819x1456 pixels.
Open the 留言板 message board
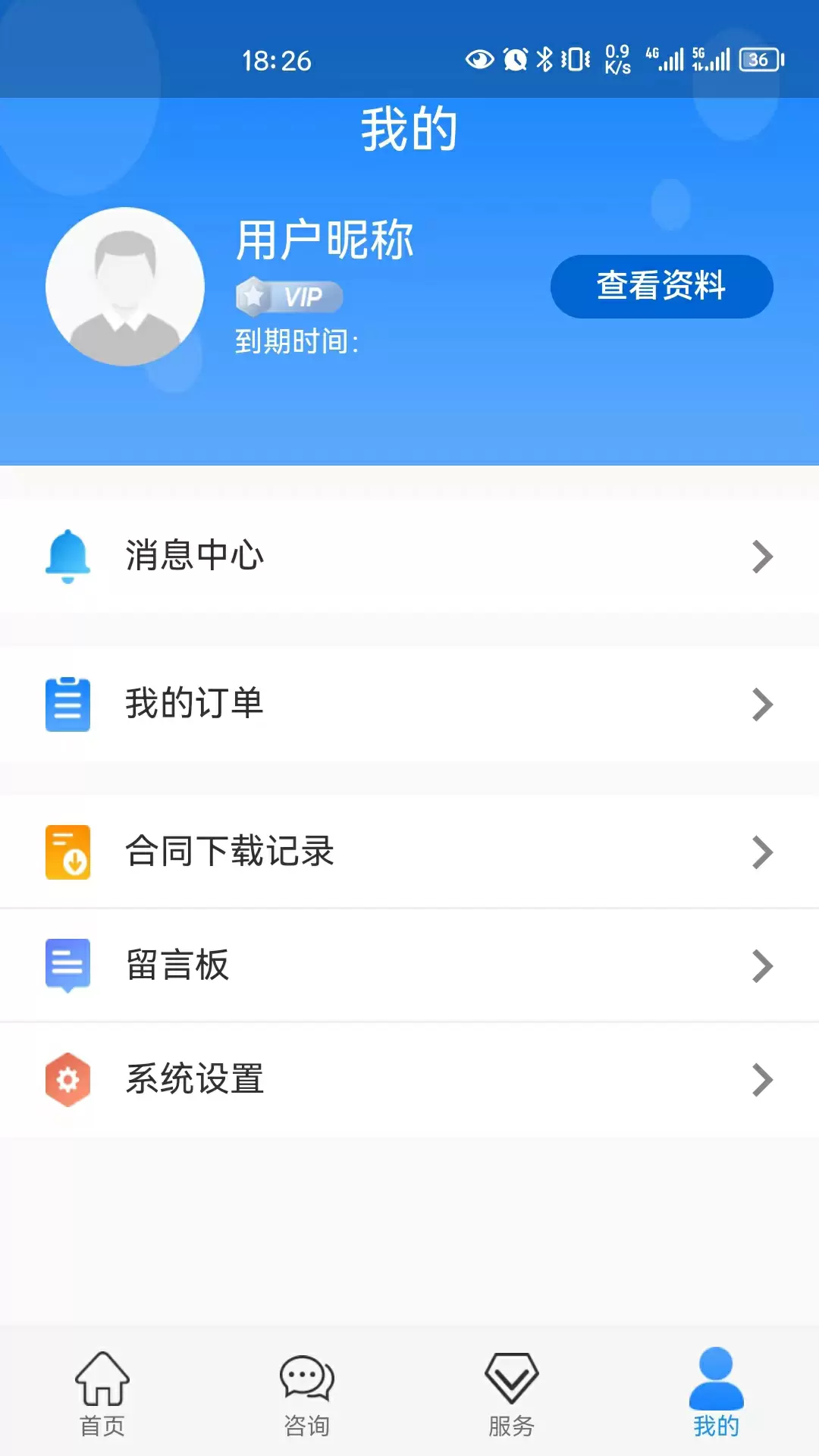pos(409,965)
